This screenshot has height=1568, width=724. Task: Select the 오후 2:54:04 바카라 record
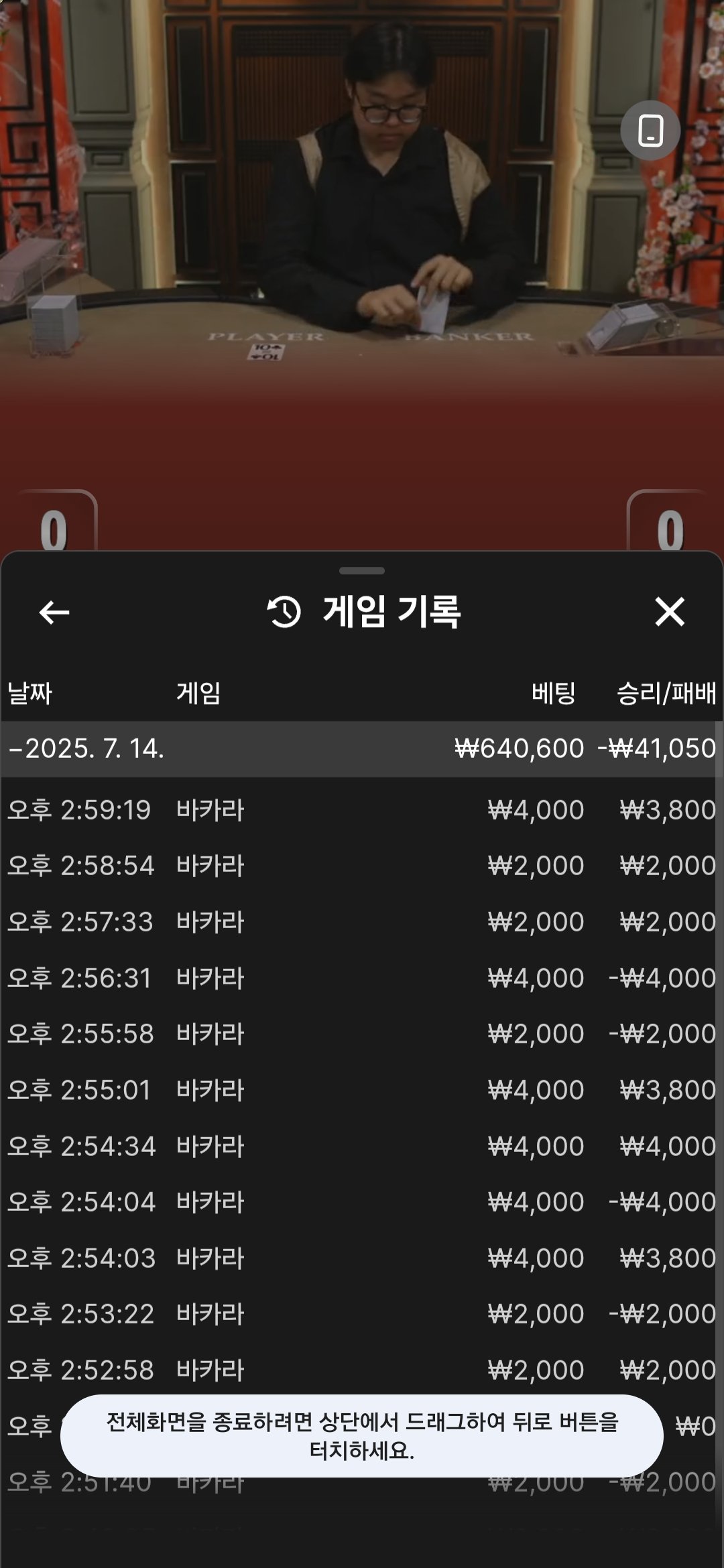tap(362, 1202)
